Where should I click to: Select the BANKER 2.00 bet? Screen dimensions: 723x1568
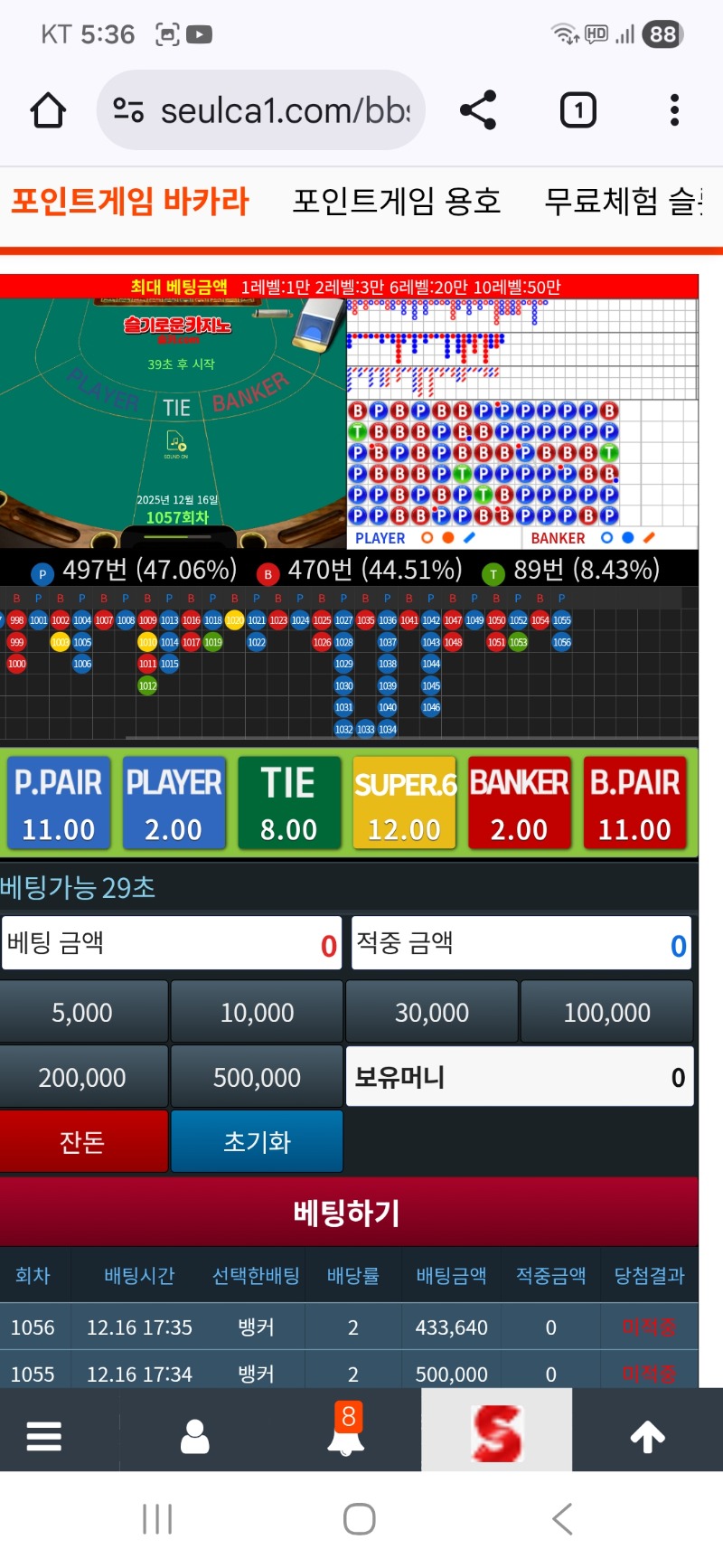click(520, 804)
